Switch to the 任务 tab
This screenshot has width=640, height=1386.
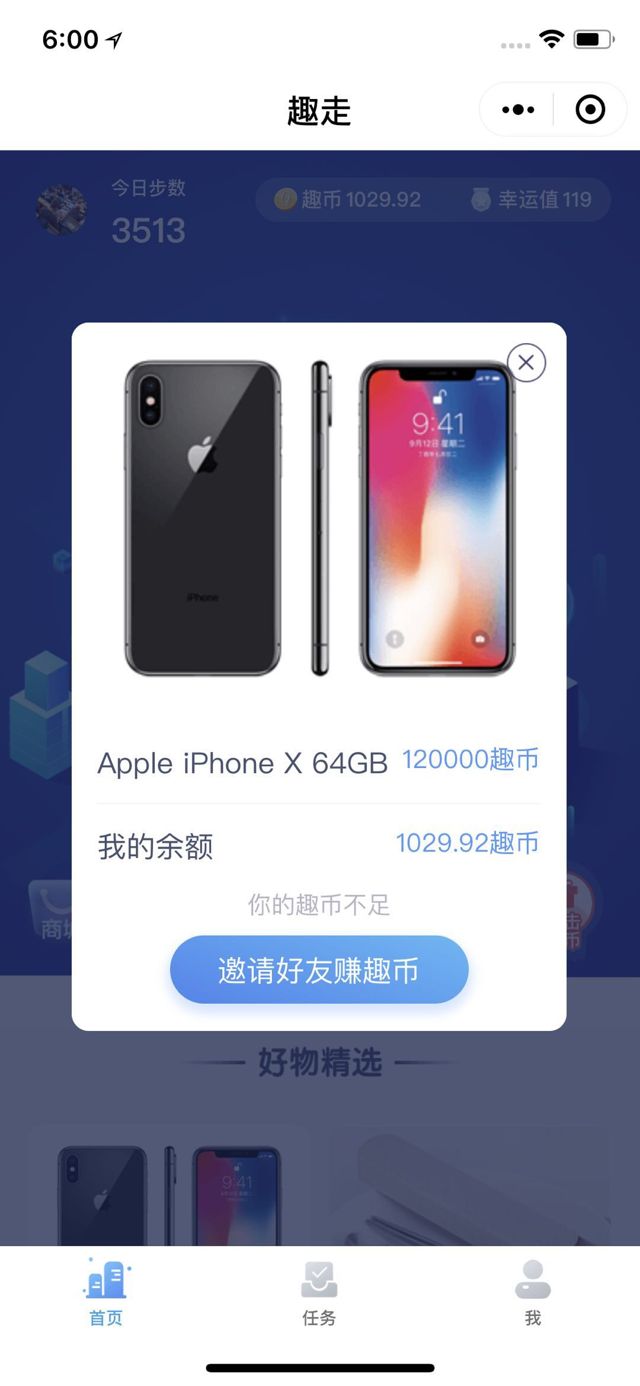[x=319, y=1292]
